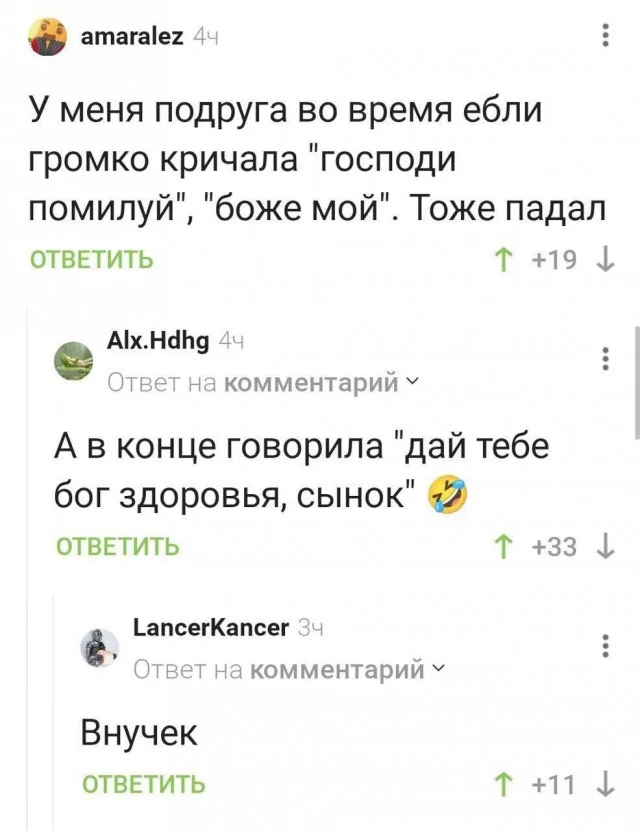Open overflow menu on amaralez's comment

coord(605,35)
